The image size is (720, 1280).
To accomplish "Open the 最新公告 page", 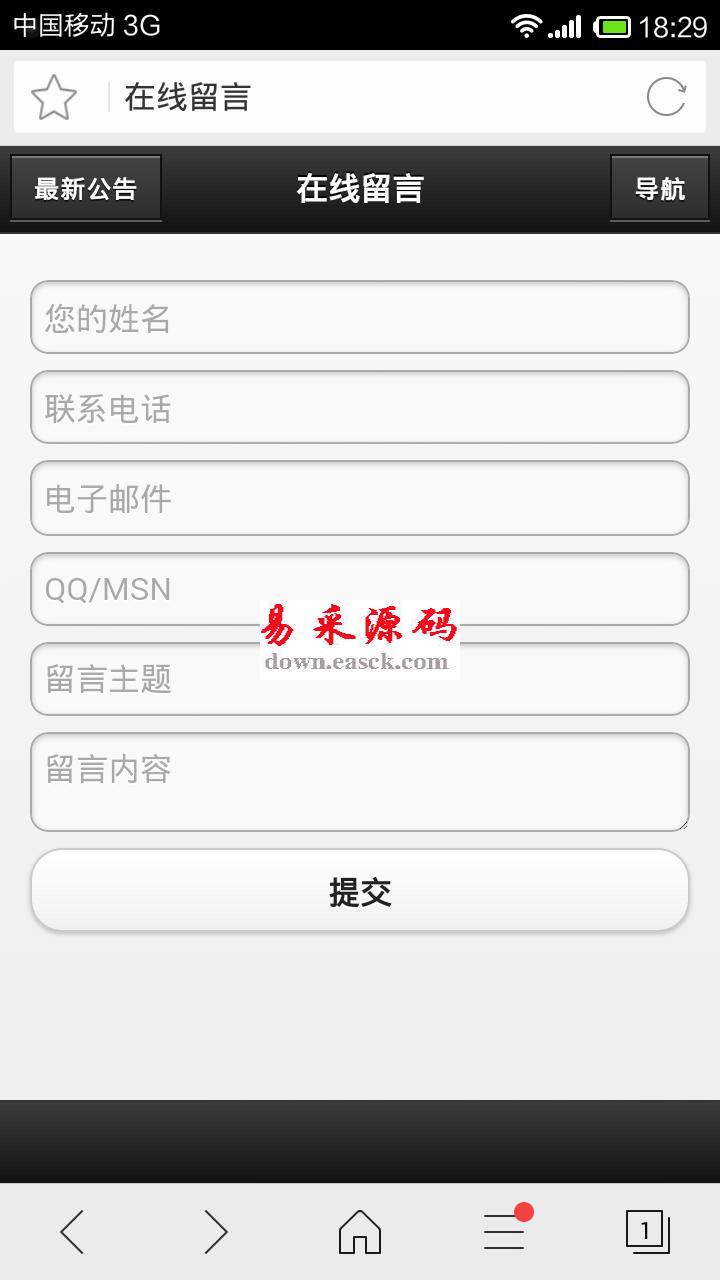I will click(x=86, y=188).
